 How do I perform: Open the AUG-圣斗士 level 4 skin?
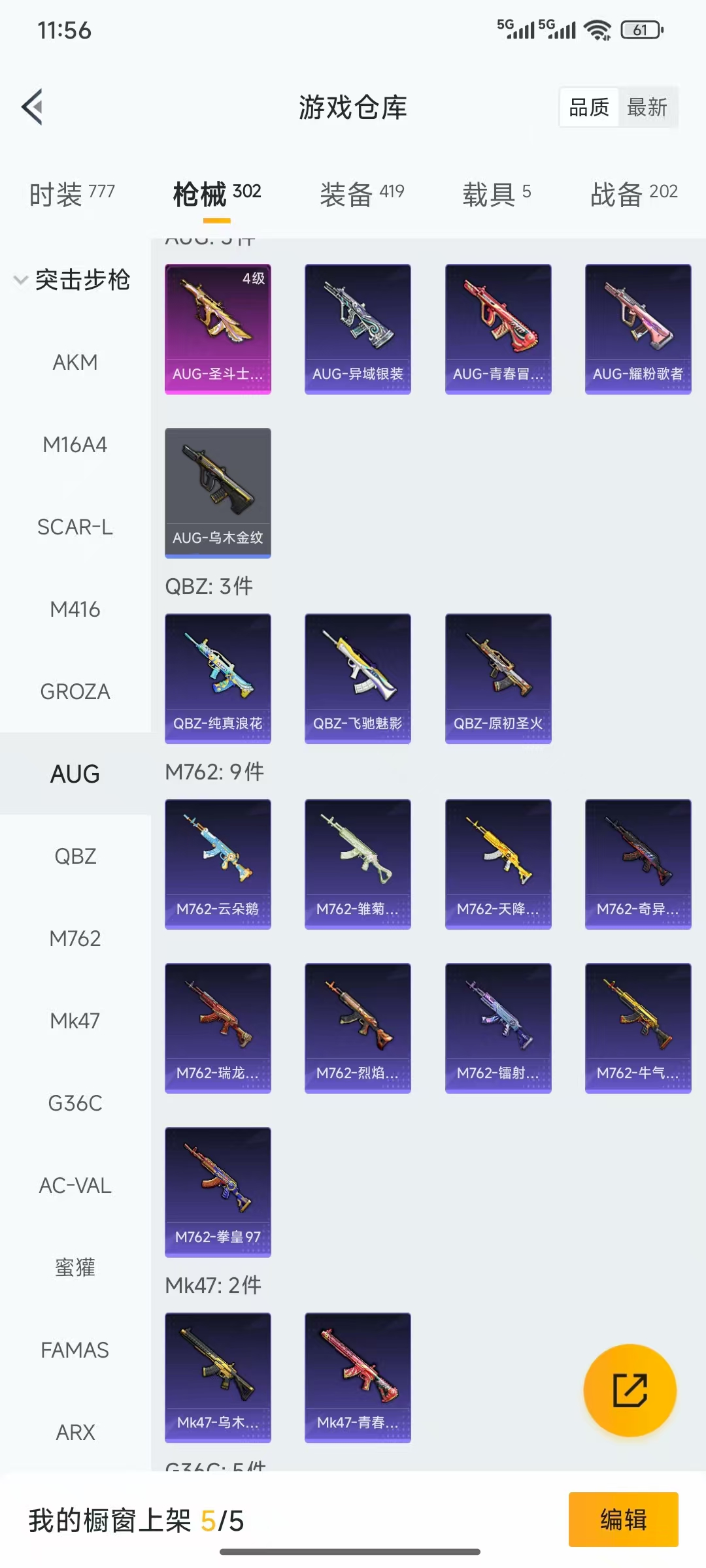tap(218, 329)
